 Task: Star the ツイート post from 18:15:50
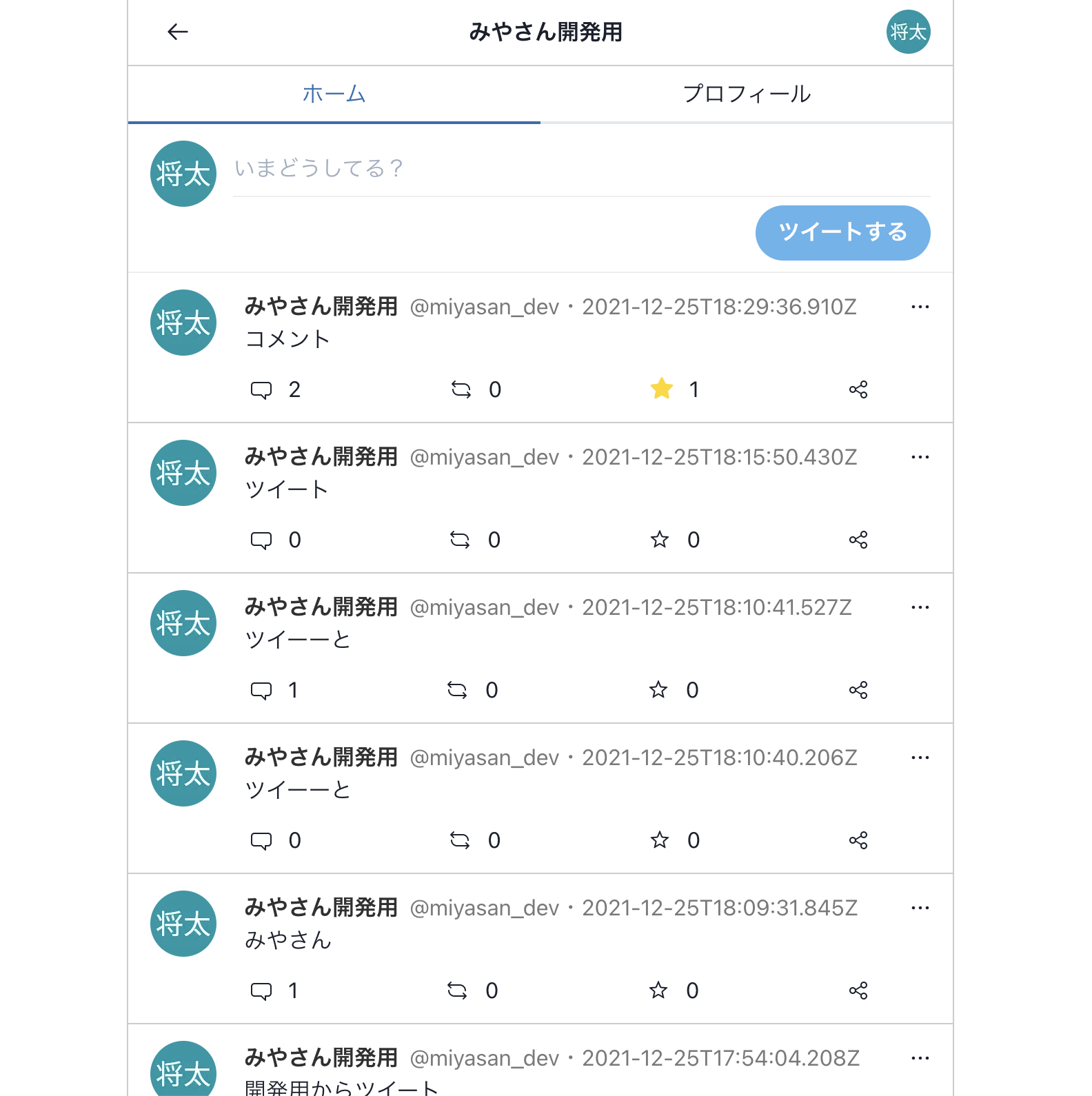click(660, 540)
